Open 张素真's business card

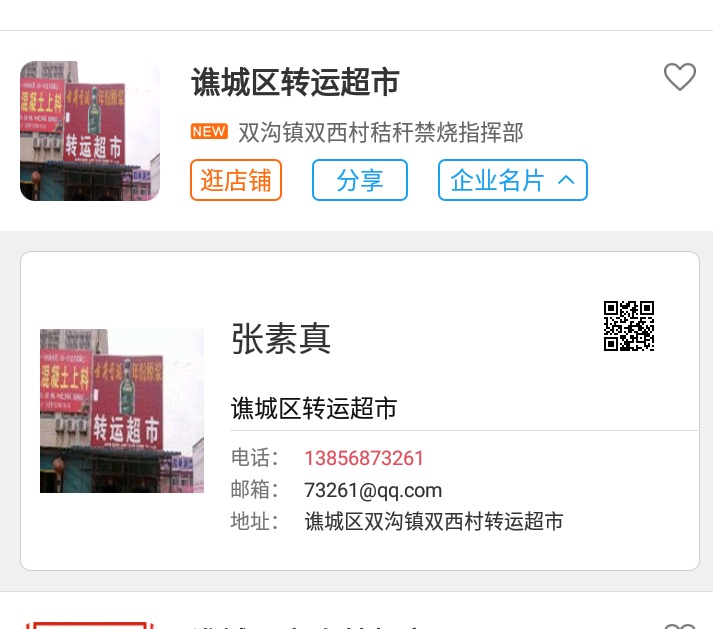[x=282, y=340]
